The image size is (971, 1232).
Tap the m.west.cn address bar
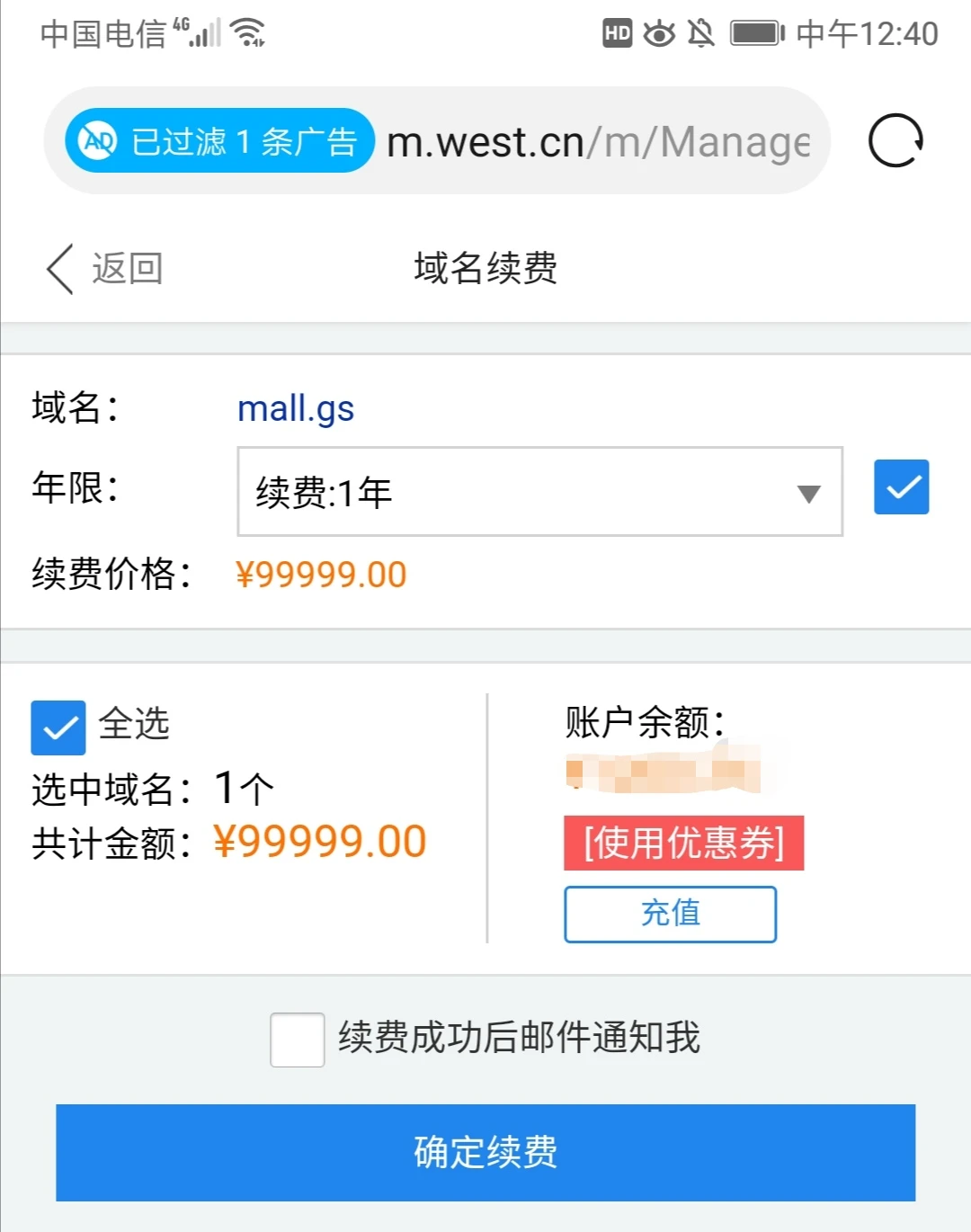pos(598,142)
